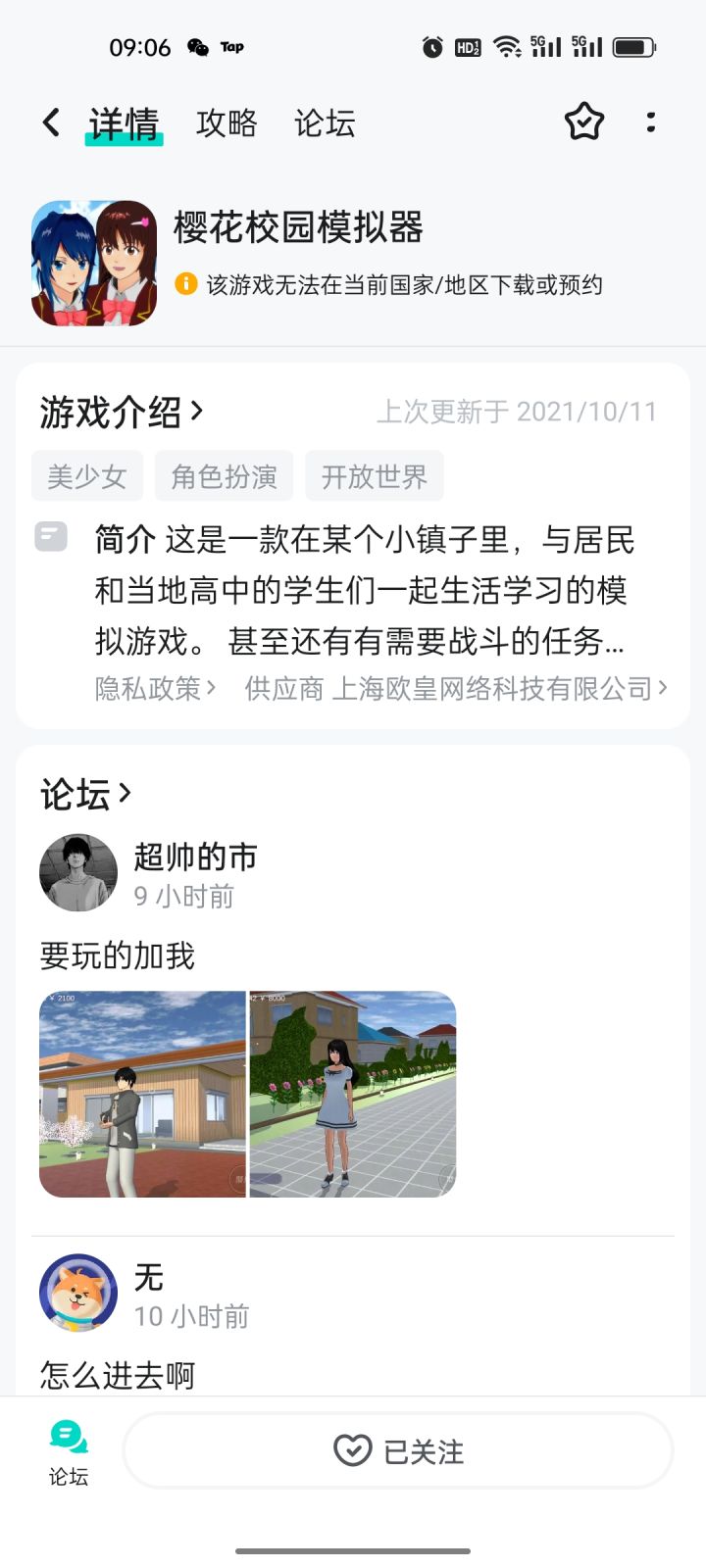Open the second screenshot with the girl
The image size is (706, 1568).
[353, 1094]
